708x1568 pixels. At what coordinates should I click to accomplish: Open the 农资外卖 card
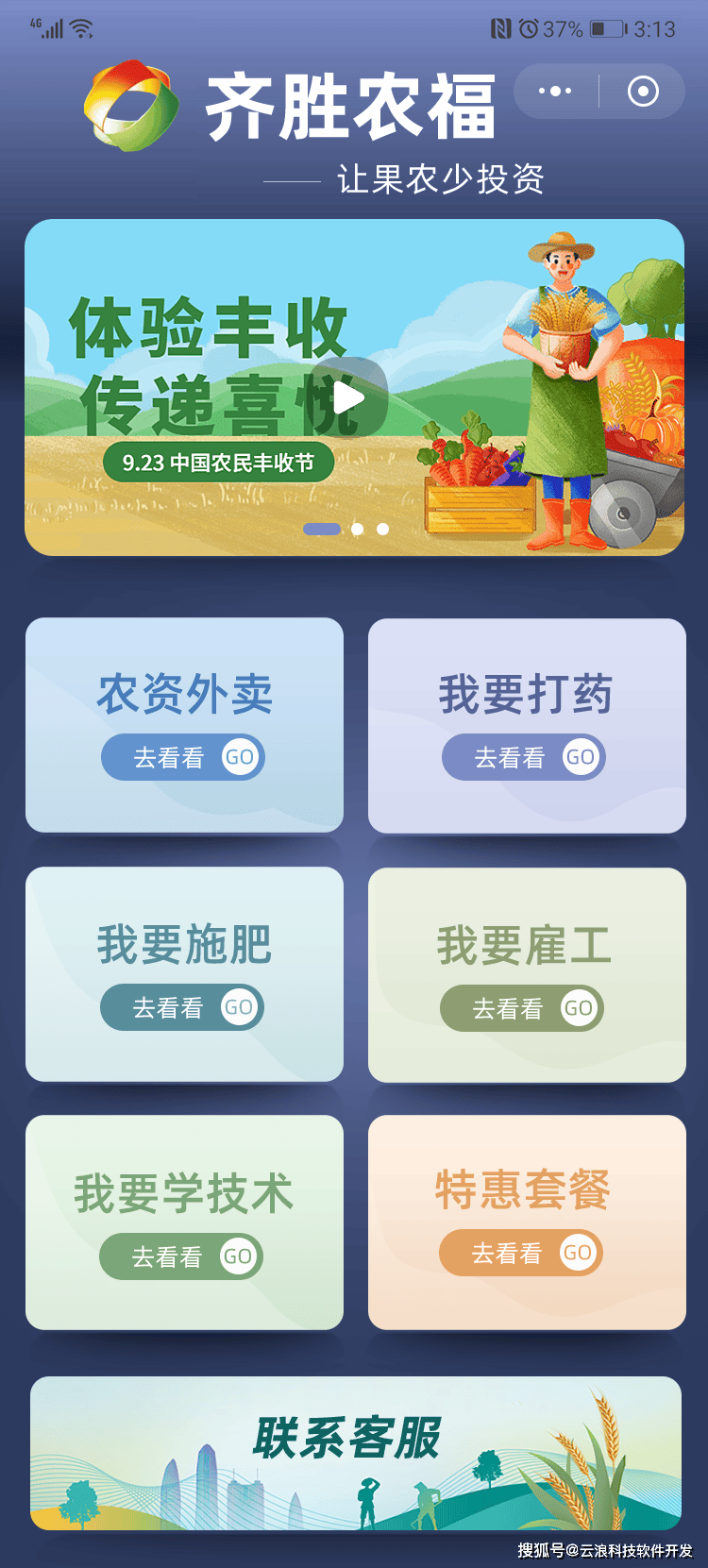[x=184, y=724]
